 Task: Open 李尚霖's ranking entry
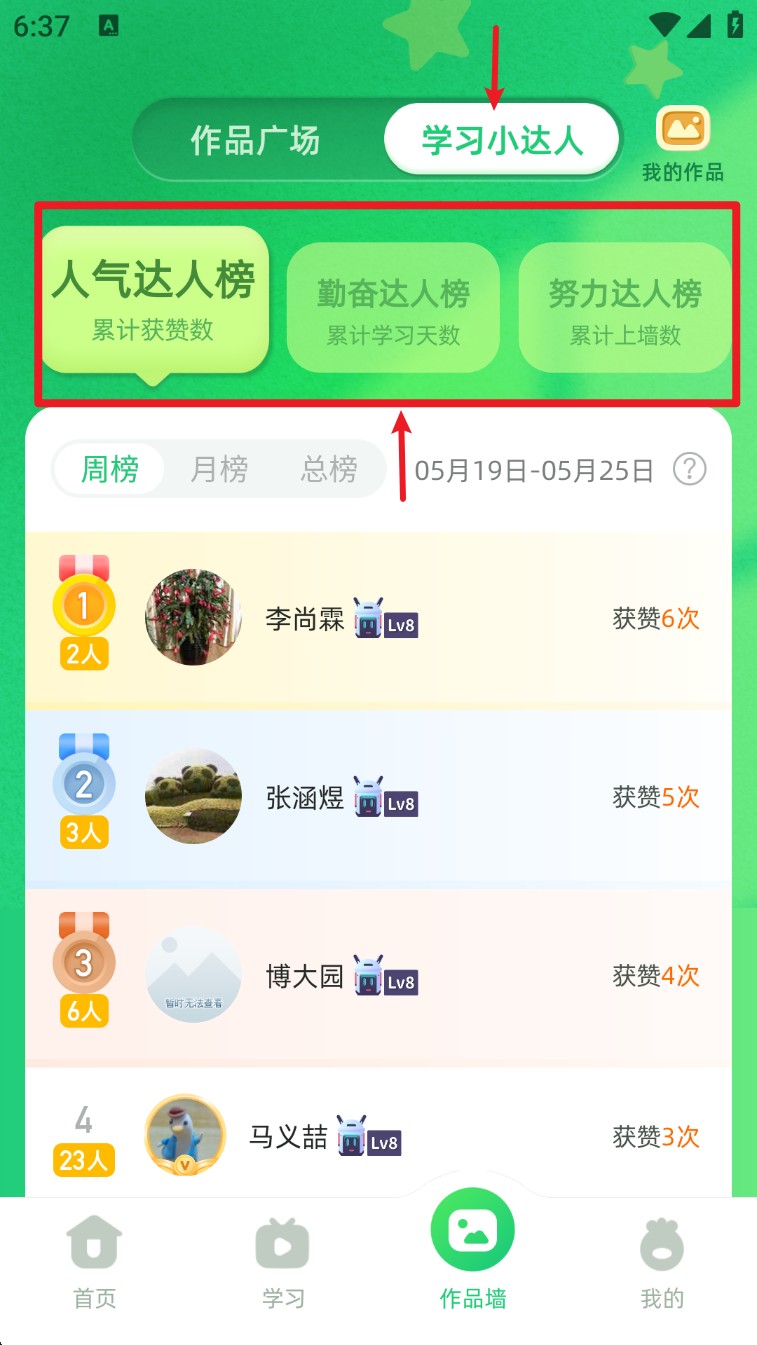pyautogui.click(x=378, y=619)
